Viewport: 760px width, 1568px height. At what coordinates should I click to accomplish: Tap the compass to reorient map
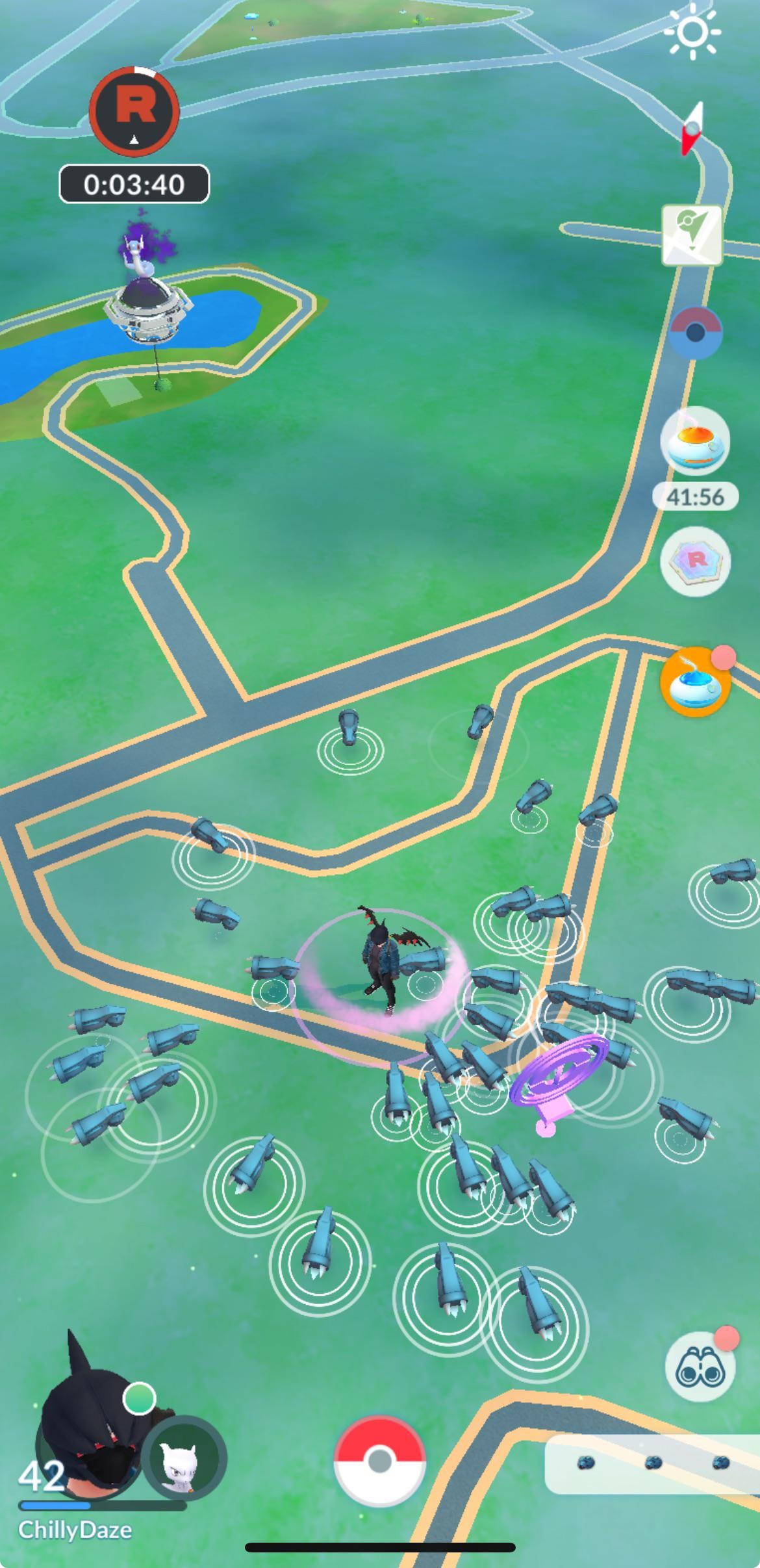(x=693, y=129)
